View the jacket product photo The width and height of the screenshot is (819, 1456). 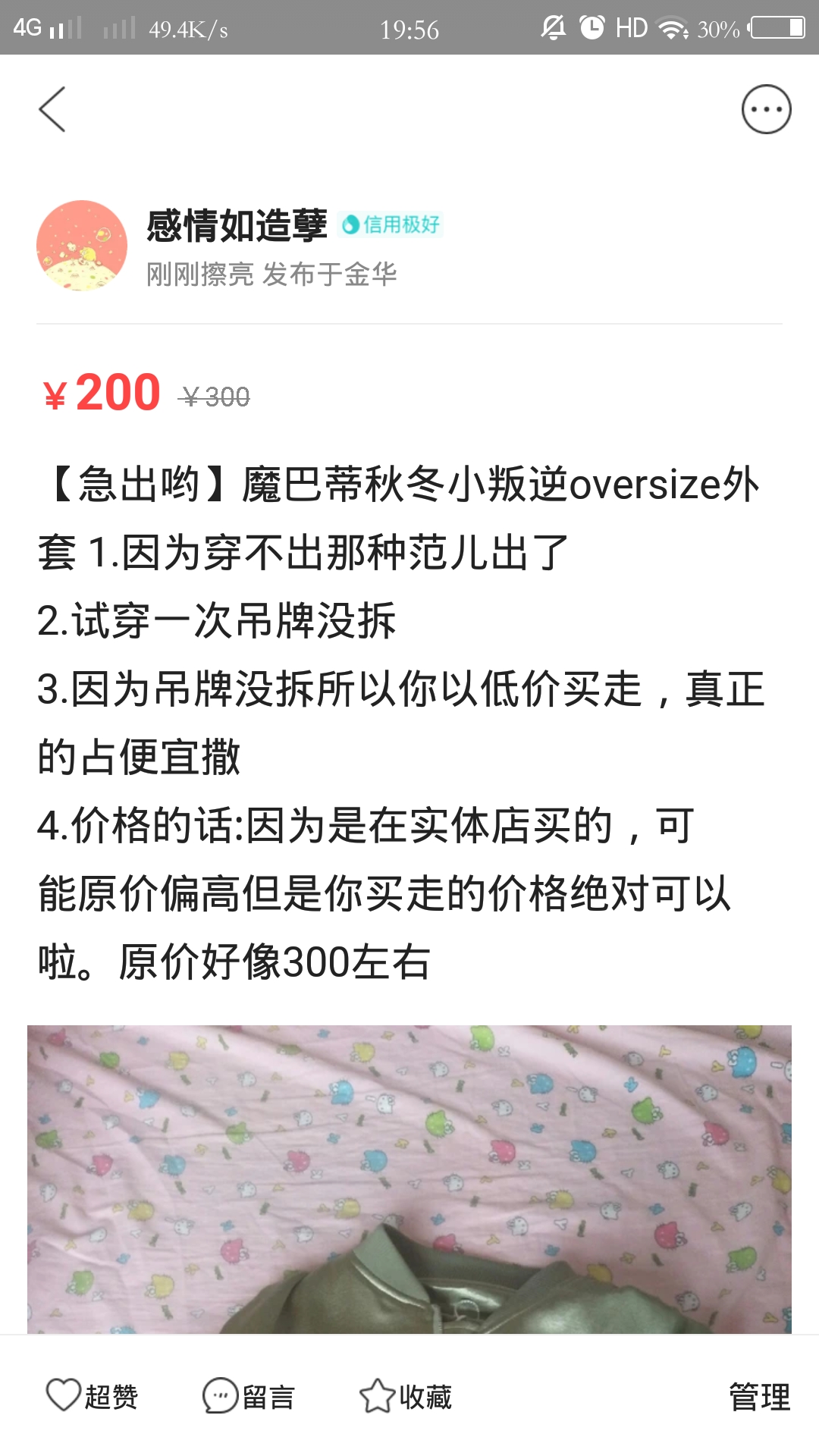pyautogui.click(x=409, y=1179)
